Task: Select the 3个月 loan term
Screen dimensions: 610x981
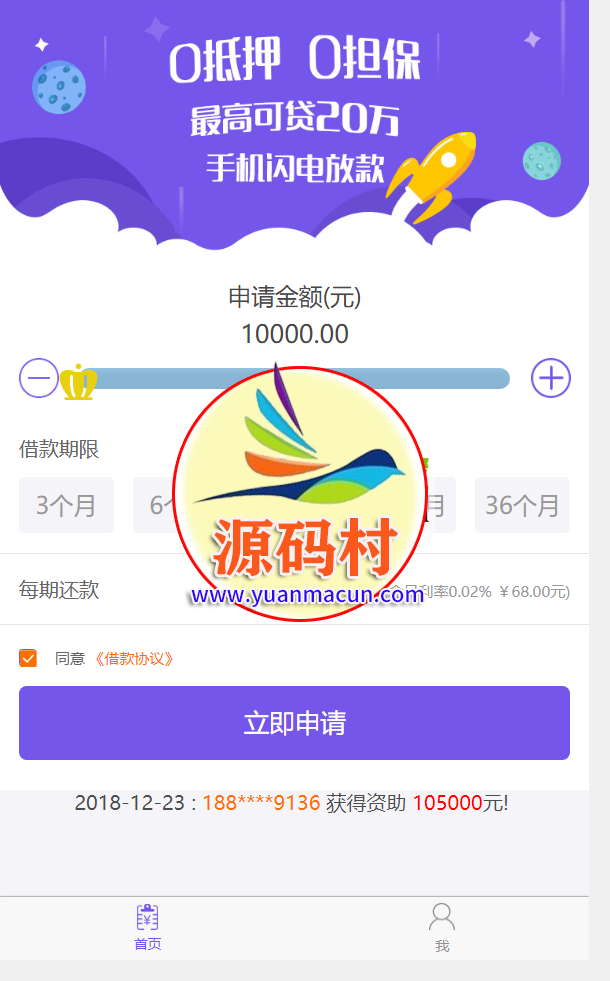Action: [x=66, y=505]
